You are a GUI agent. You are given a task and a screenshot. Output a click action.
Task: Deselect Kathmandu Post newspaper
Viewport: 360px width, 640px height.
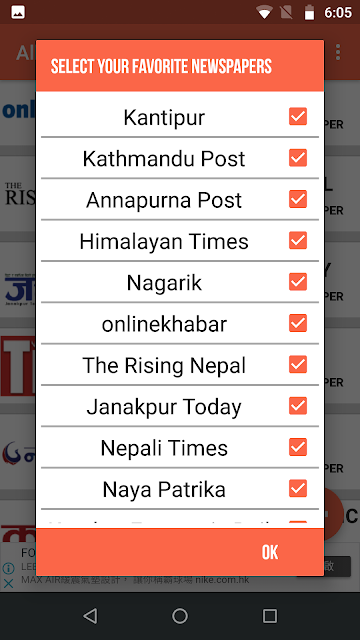(298, 158)
